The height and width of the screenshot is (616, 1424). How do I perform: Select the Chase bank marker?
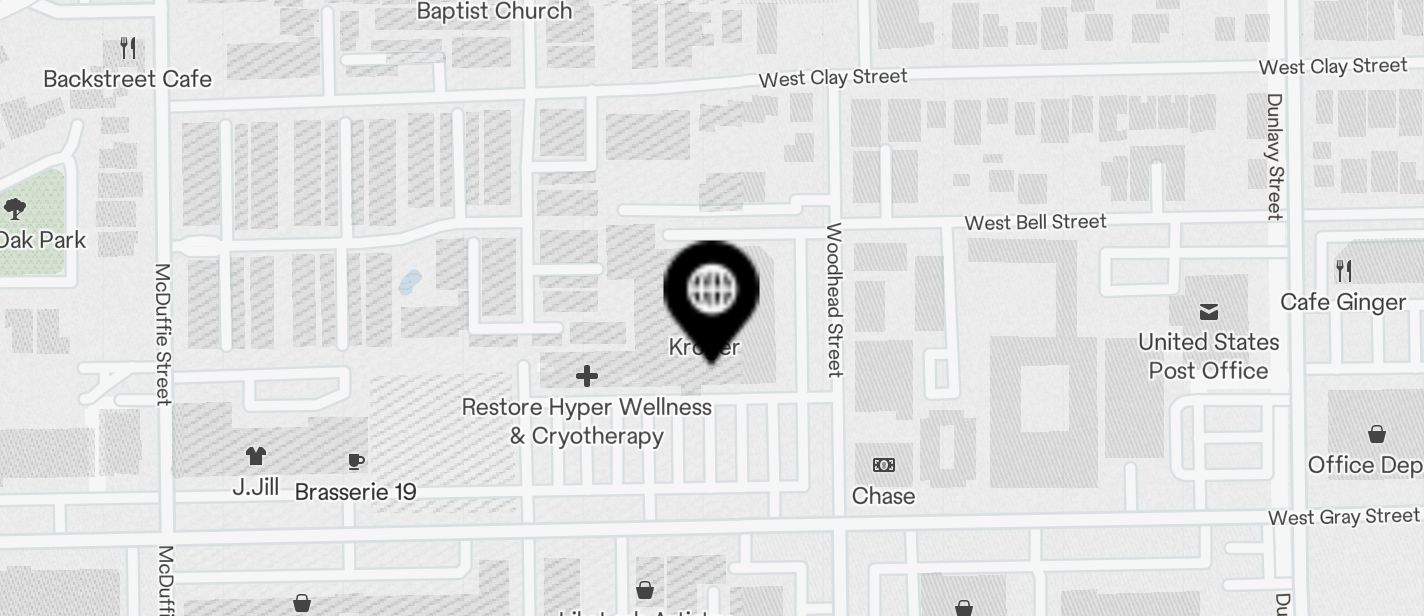[884, 465]
